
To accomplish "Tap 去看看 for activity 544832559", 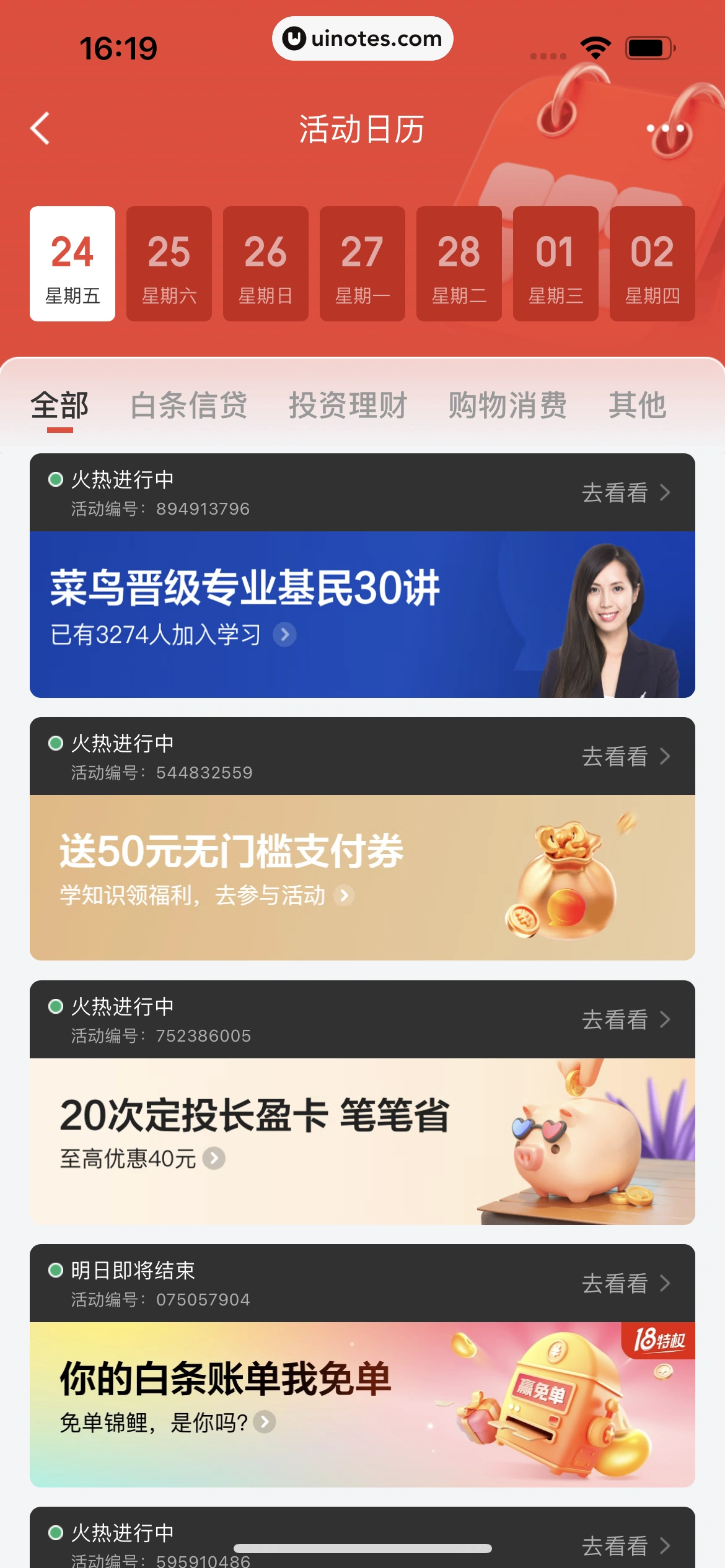I will tap(626, 757).
